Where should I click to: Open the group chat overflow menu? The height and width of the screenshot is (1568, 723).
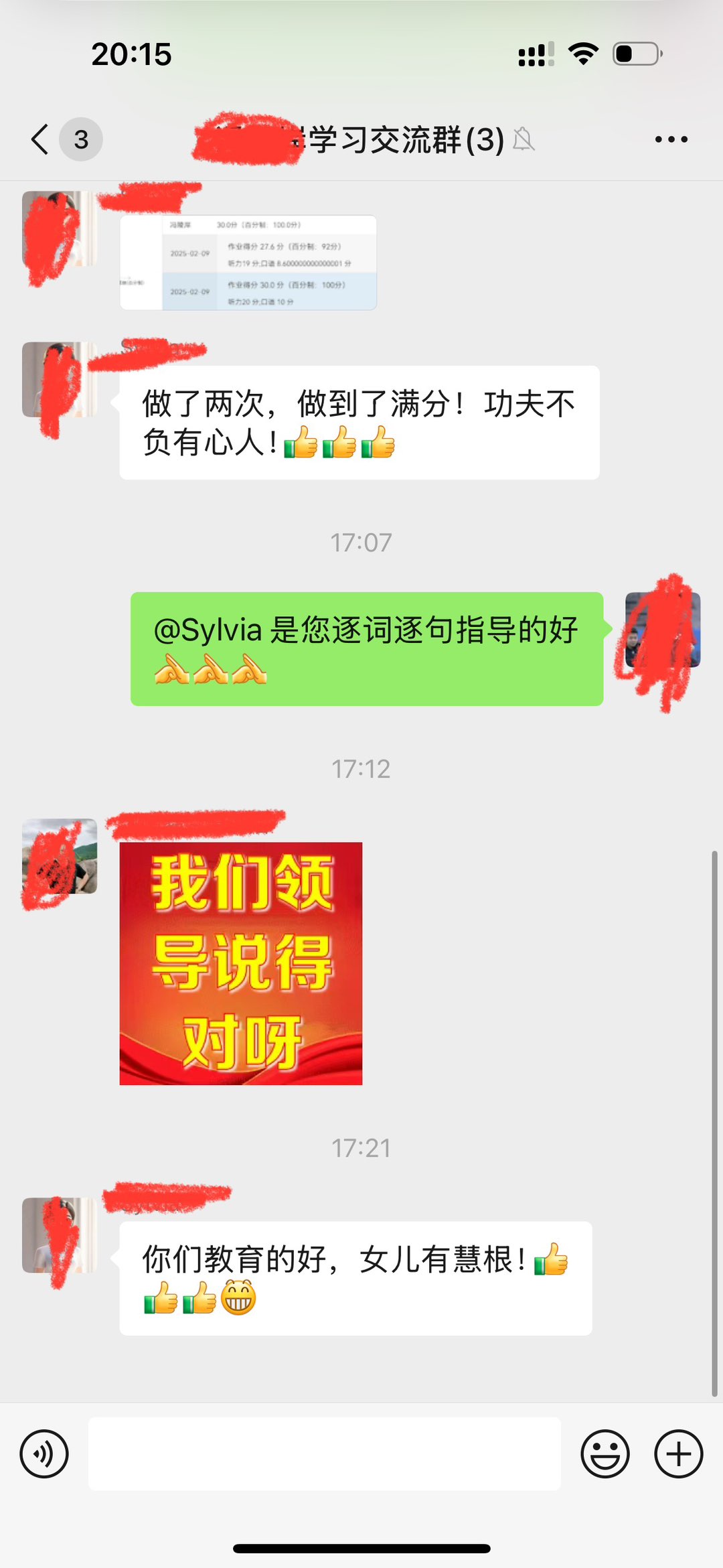[x=671, y=139]
